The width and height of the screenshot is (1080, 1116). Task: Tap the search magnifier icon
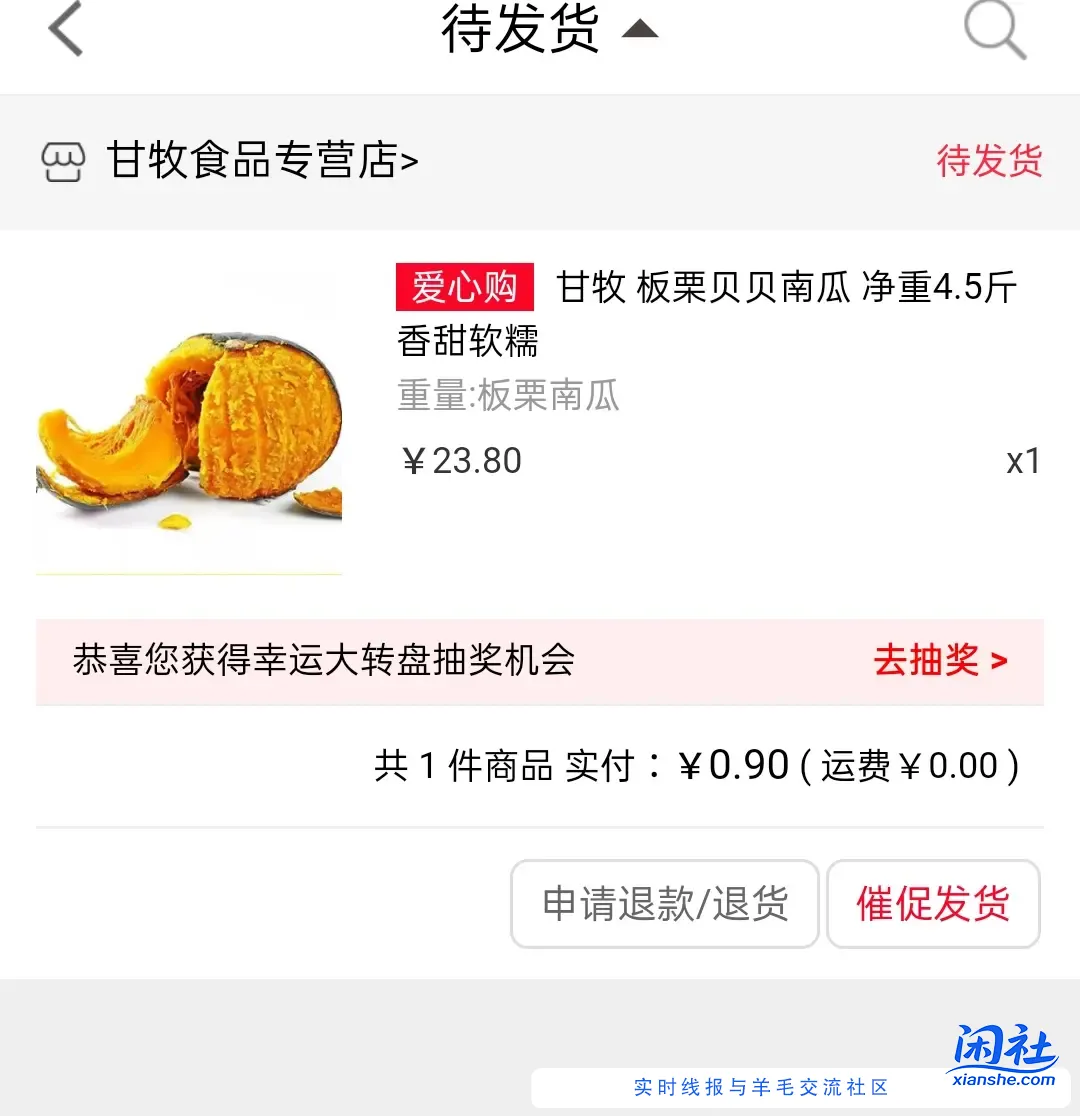[994, 30]
